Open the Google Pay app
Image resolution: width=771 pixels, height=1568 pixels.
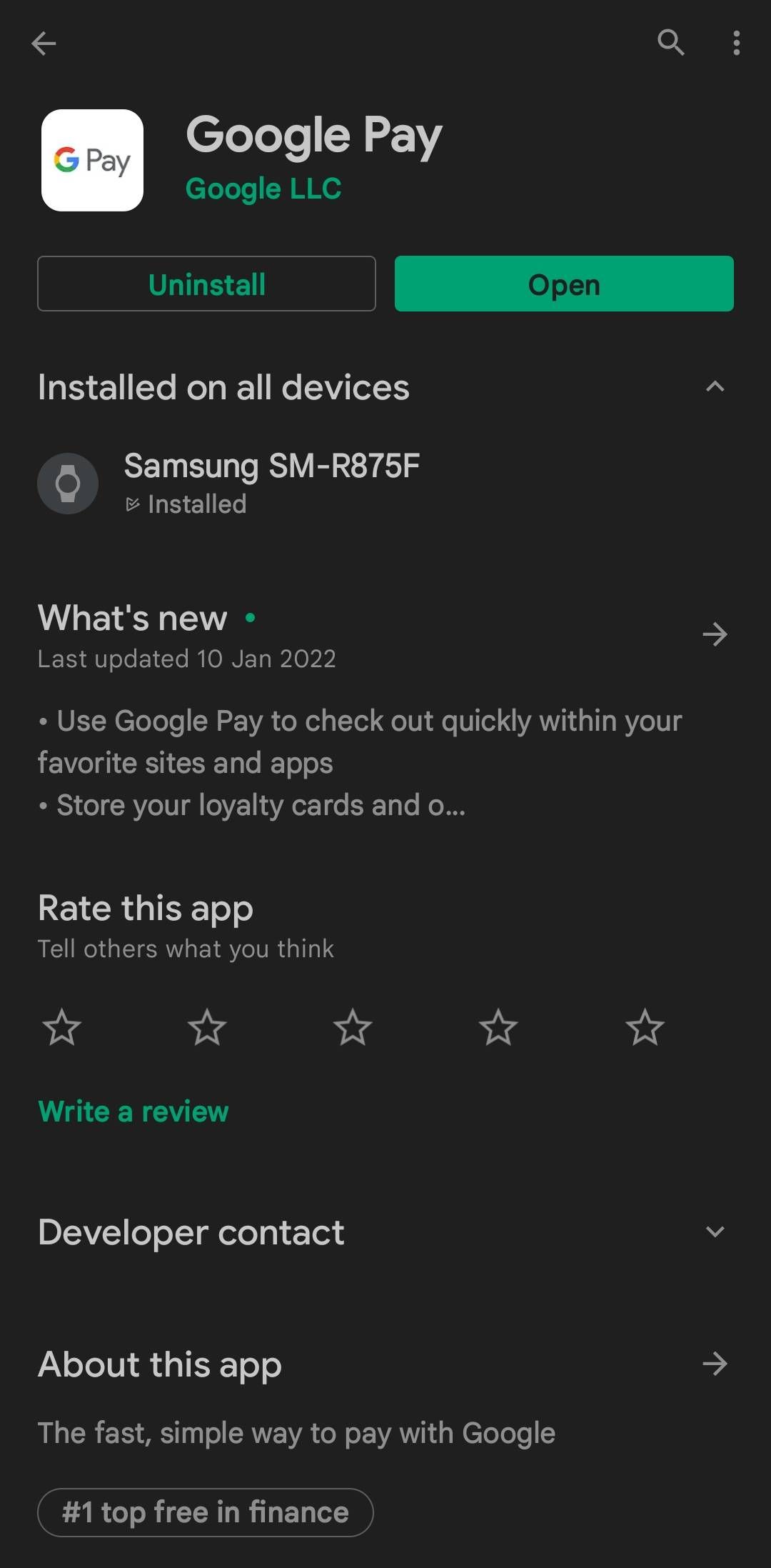pyautogui.click(x=564, y=284)
